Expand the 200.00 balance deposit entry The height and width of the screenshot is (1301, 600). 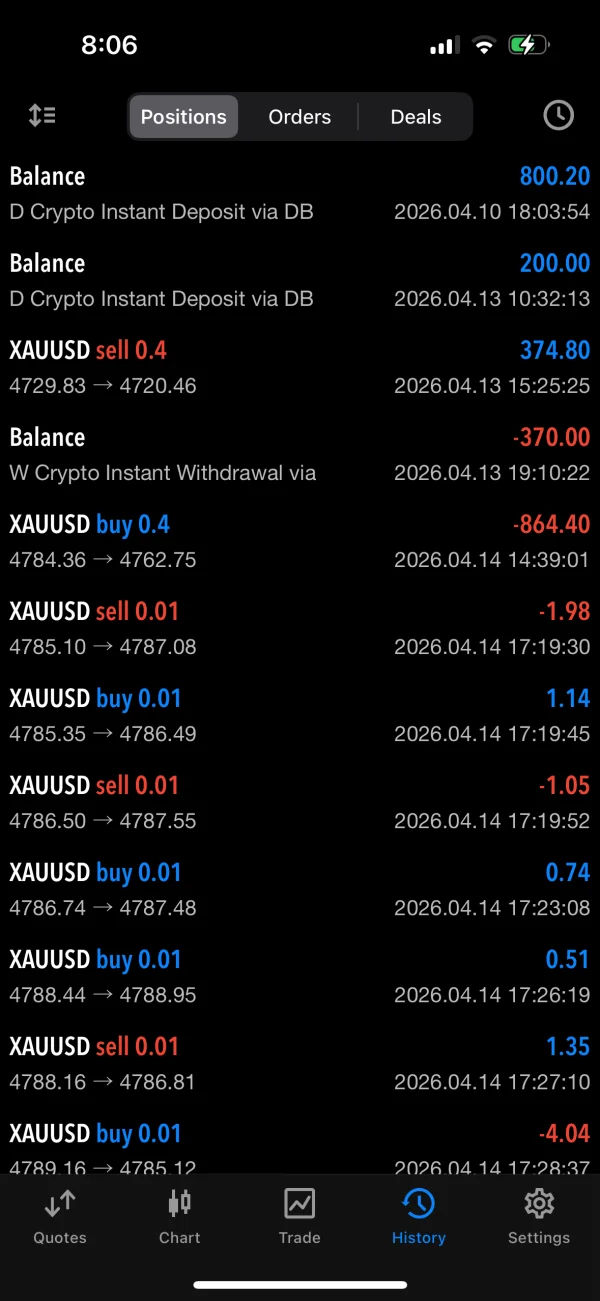(x=300, y=281)
